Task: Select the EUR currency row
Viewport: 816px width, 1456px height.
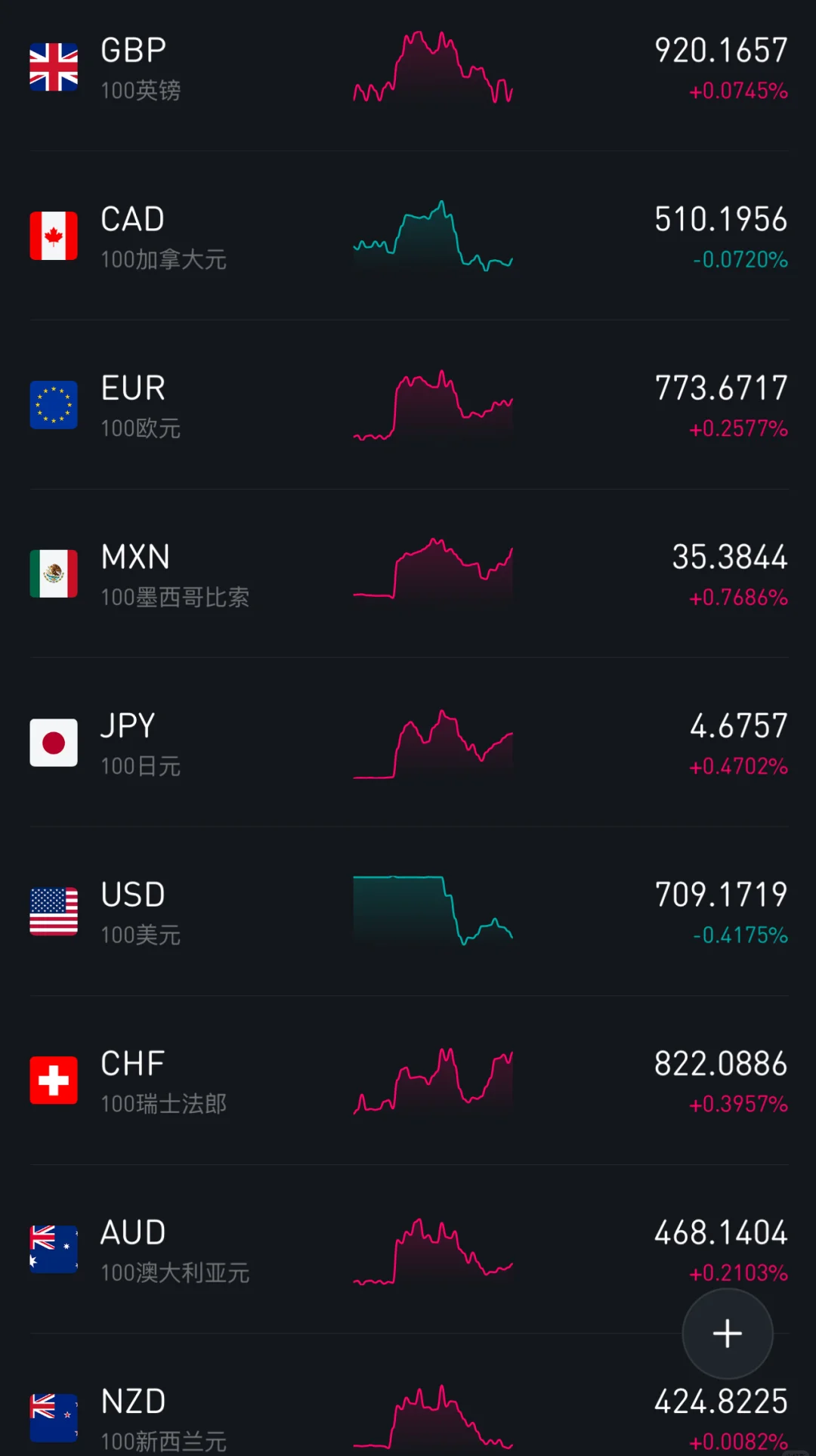Action: pyautogui.click(x=408, y=405)
